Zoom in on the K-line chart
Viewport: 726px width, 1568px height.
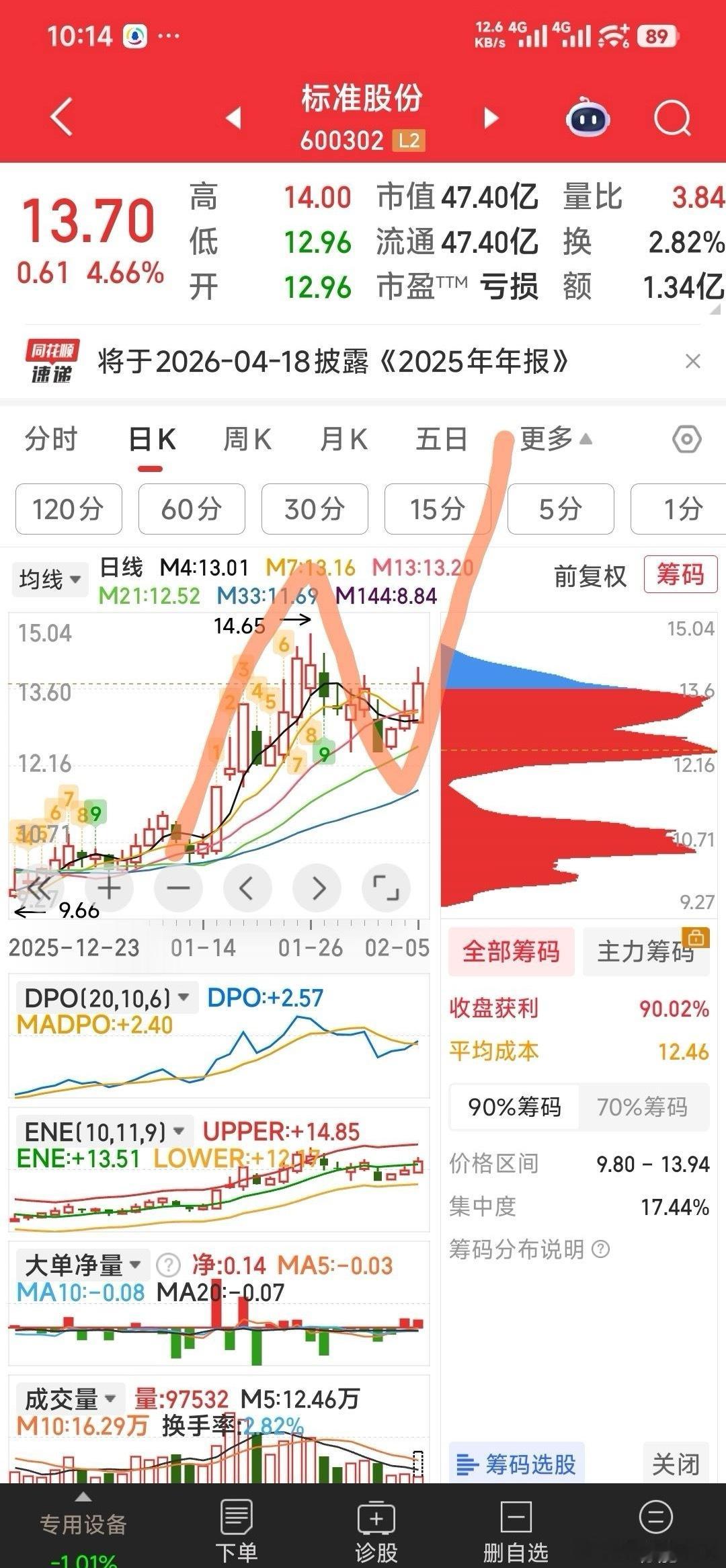109,888
